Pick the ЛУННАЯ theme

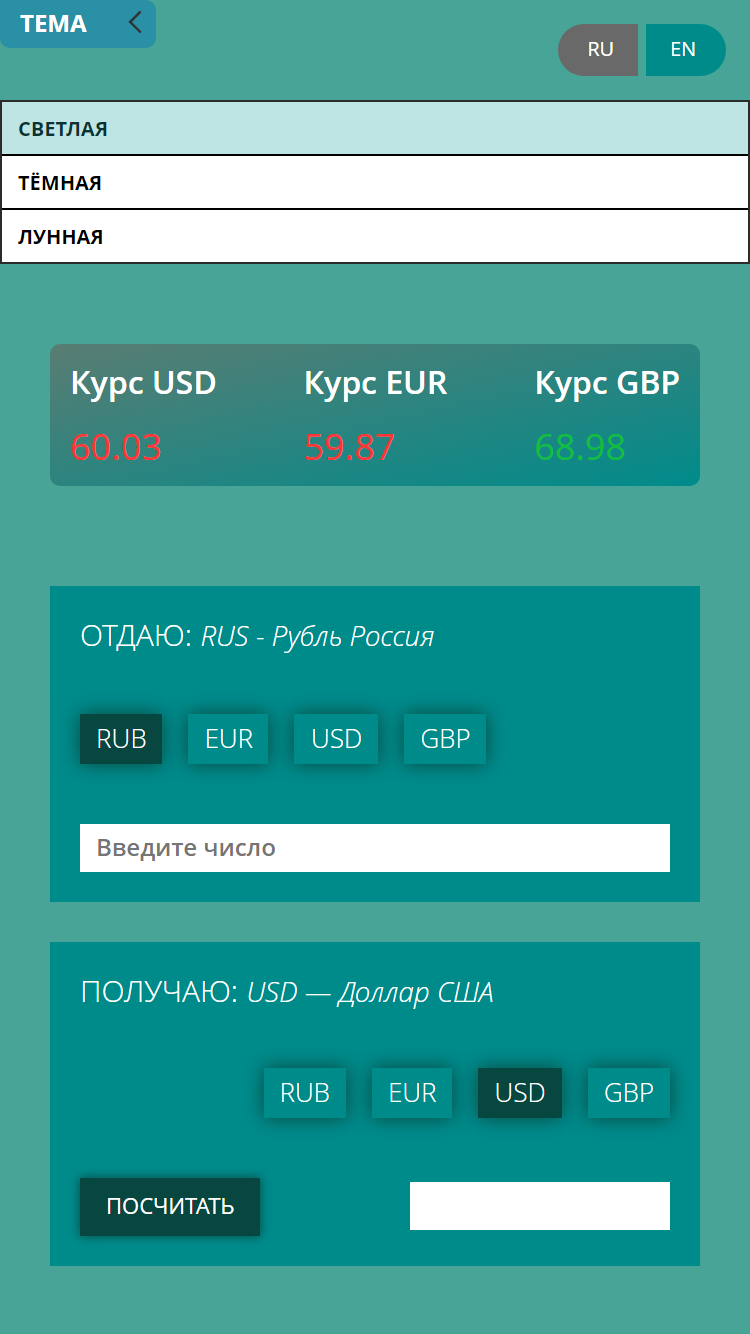click(x=375, y=237)
